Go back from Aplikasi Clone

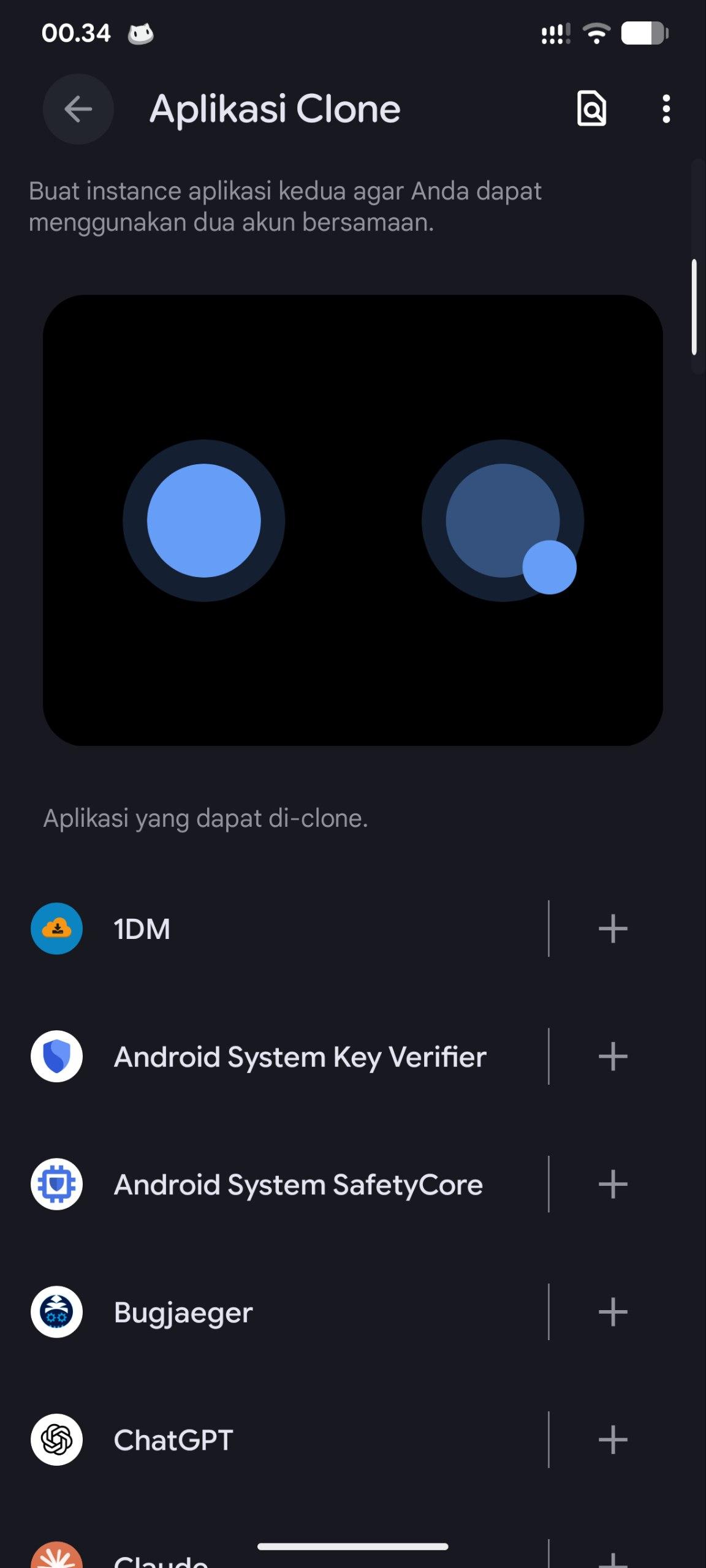pyautogui.click(x=78, y=110)
